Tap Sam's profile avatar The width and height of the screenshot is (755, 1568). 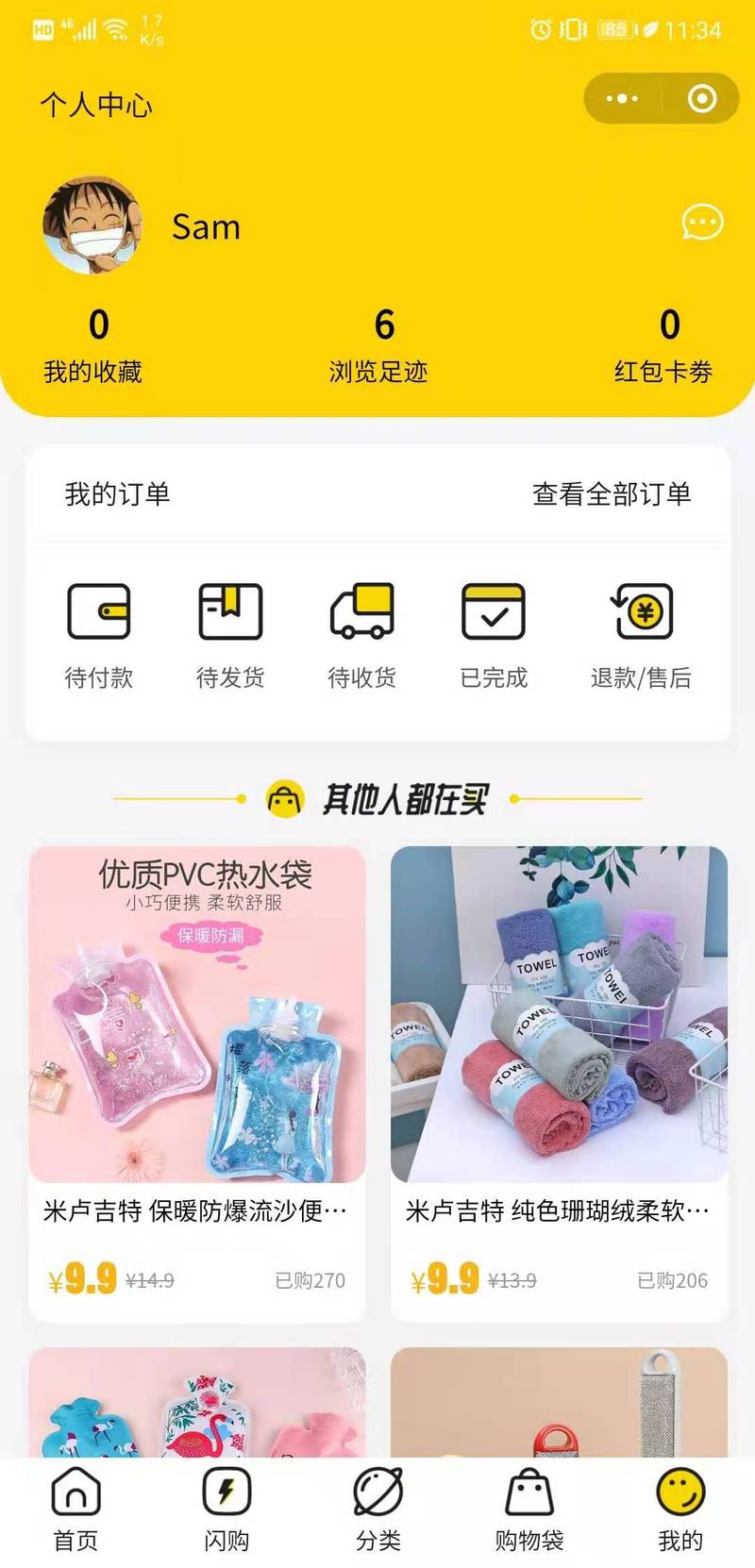pos(93,225)
